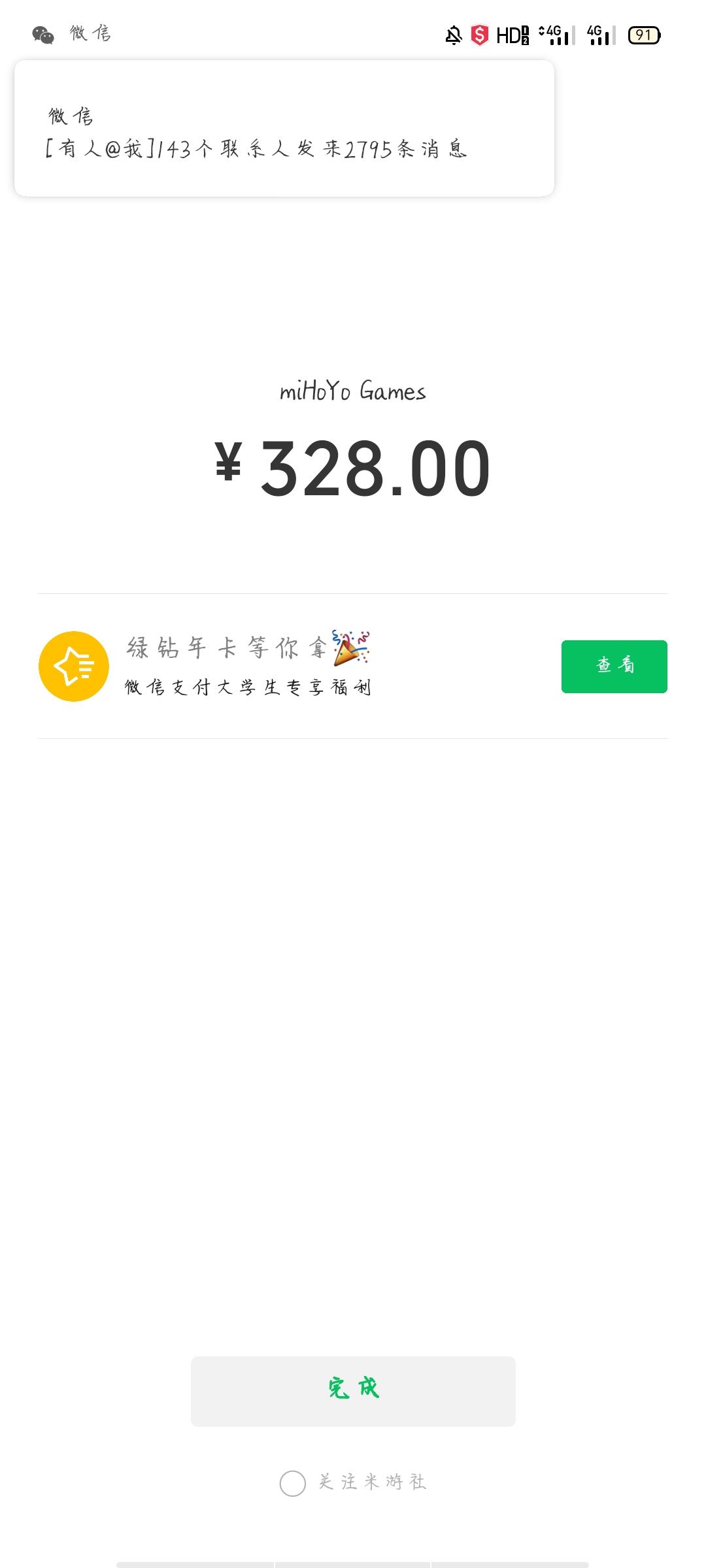Screen dimensions: 706x1568
Task: Tap the muted notification bell status icon
Action: click(452, 36)
